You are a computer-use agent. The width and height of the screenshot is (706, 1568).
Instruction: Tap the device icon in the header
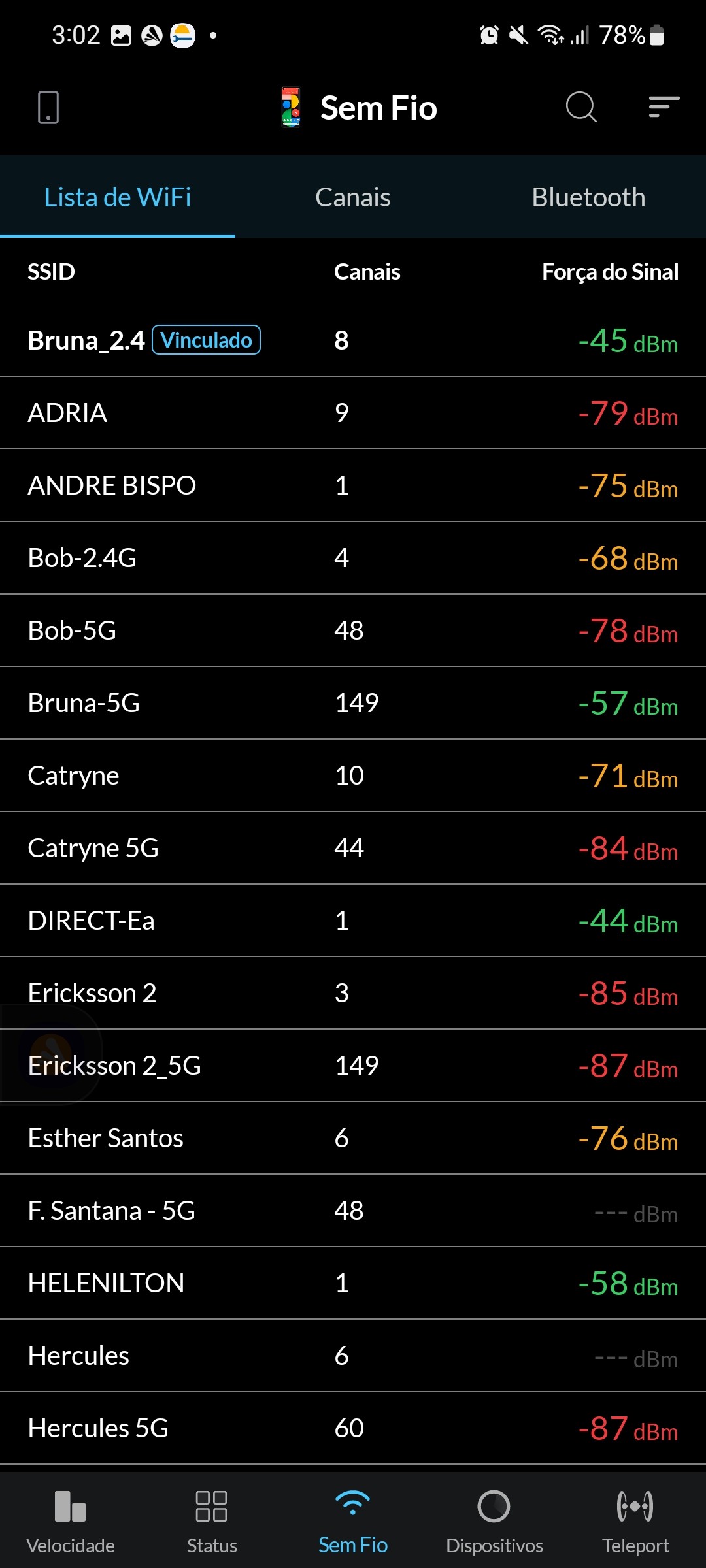coord(48,107)
